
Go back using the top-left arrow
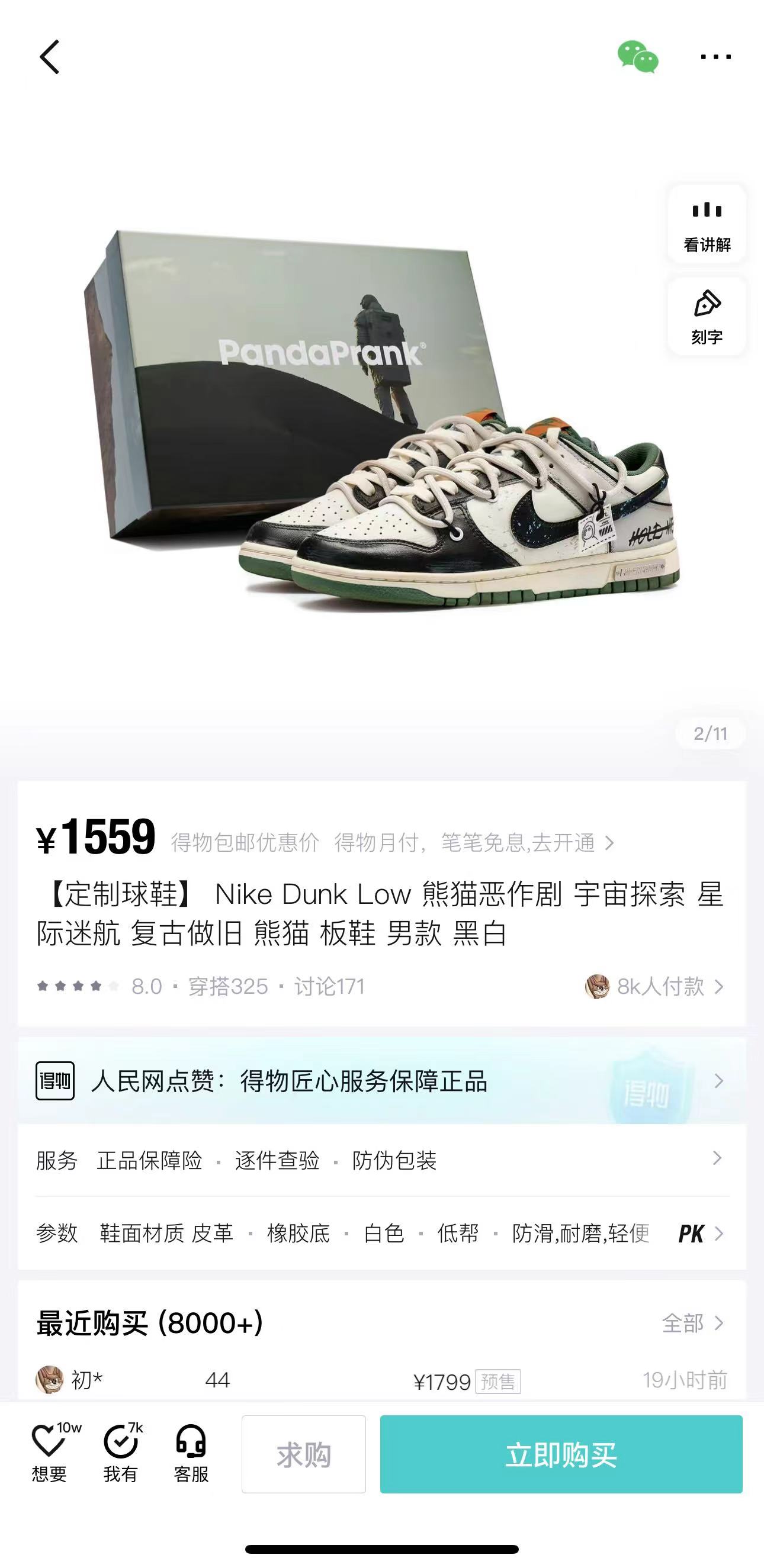49,57
